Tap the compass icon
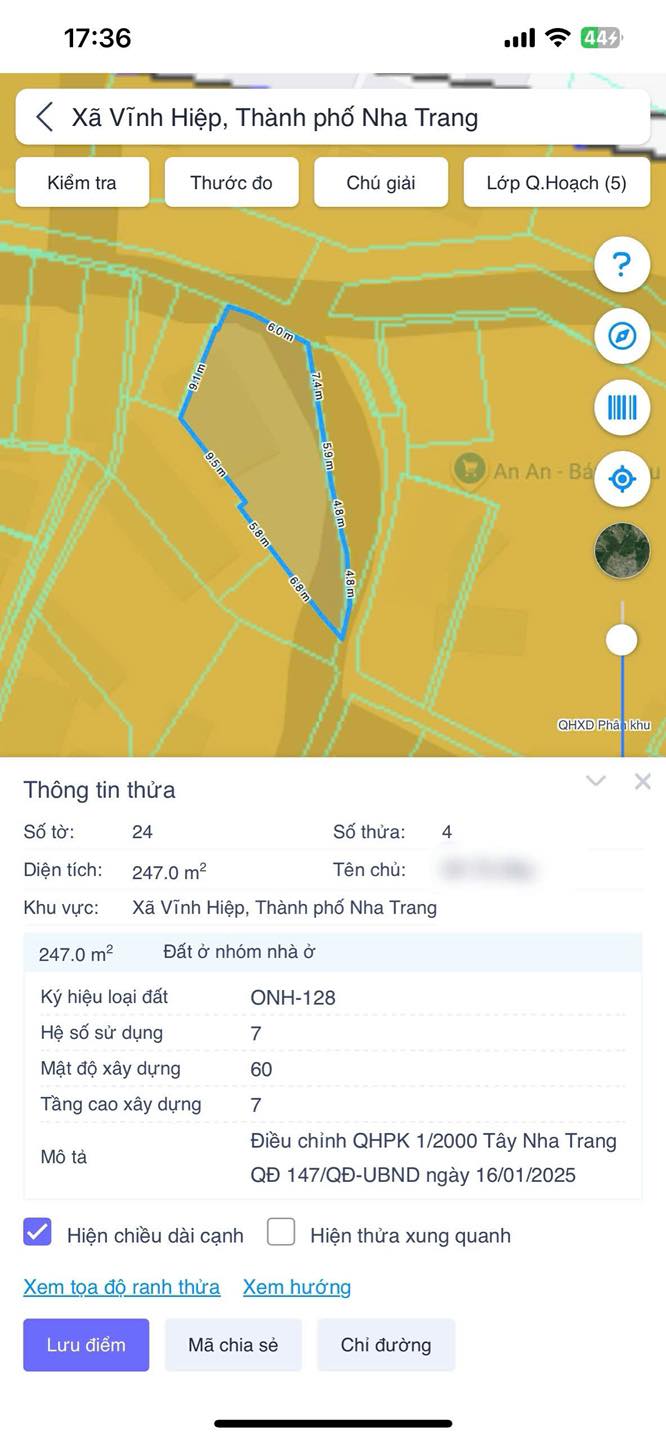Viewport: 666px width, 1440px height. point(622,336)
